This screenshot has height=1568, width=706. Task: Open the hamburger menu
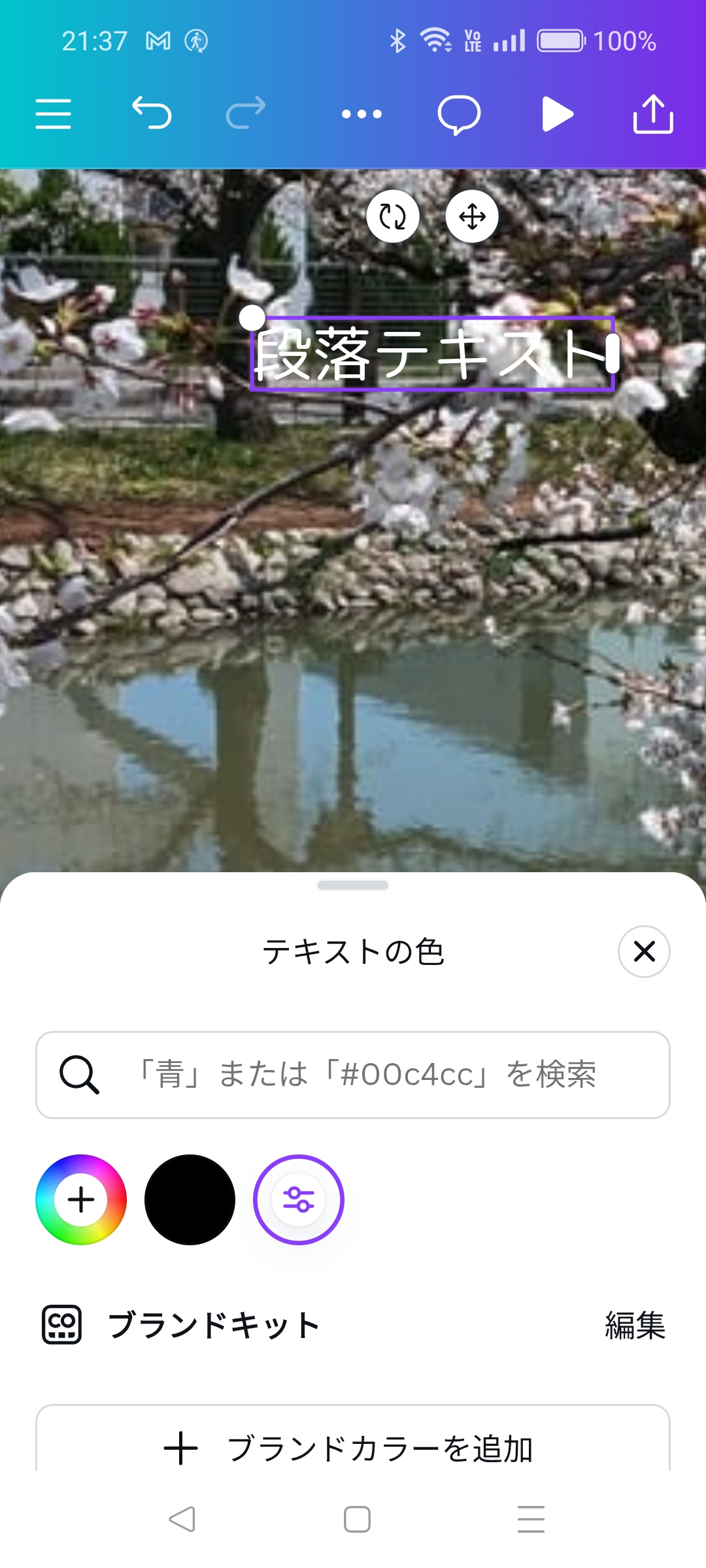click(53, 114)
